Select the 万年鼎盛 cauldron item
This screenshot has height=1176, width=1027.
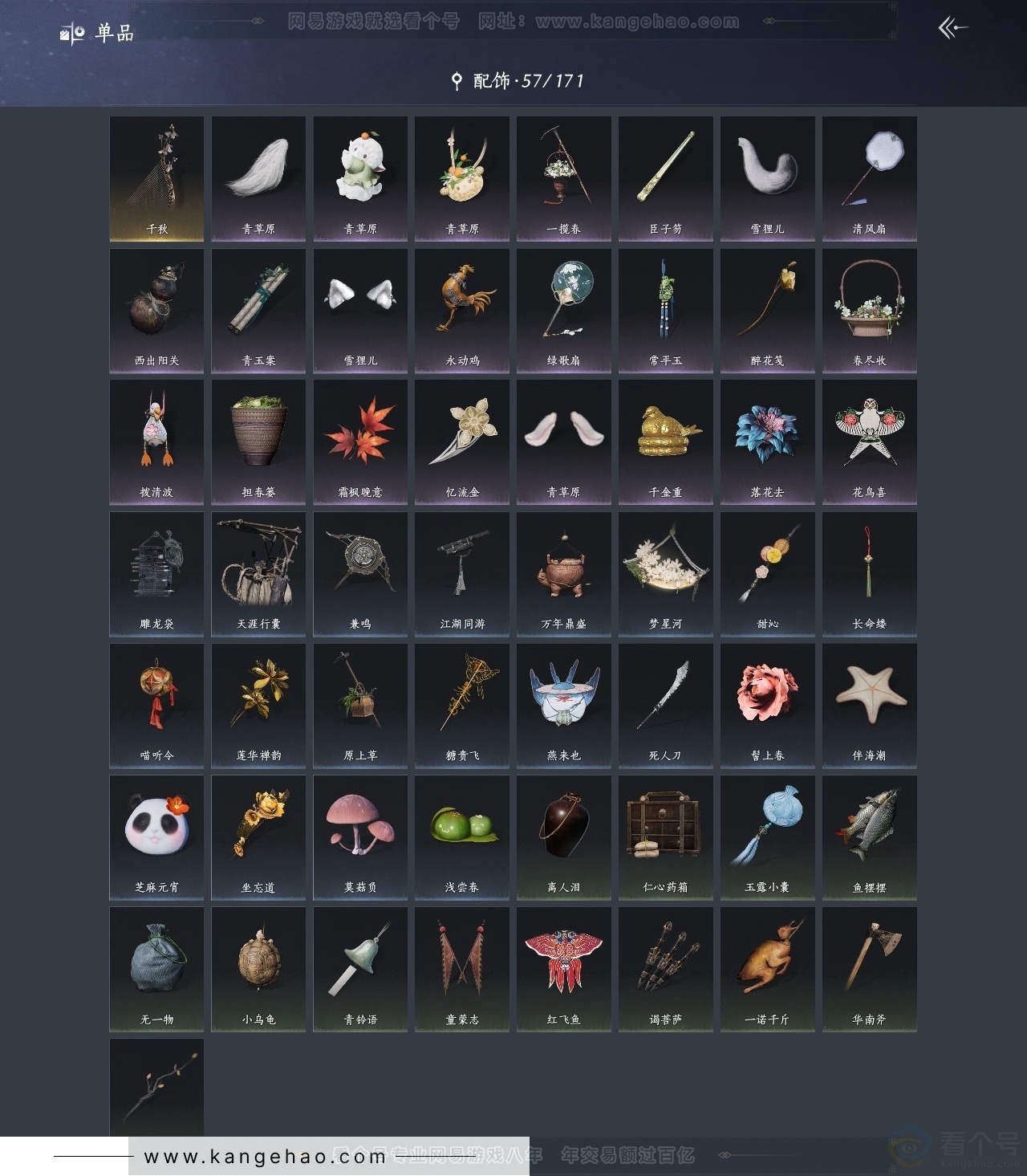click(x=563, y=573)
